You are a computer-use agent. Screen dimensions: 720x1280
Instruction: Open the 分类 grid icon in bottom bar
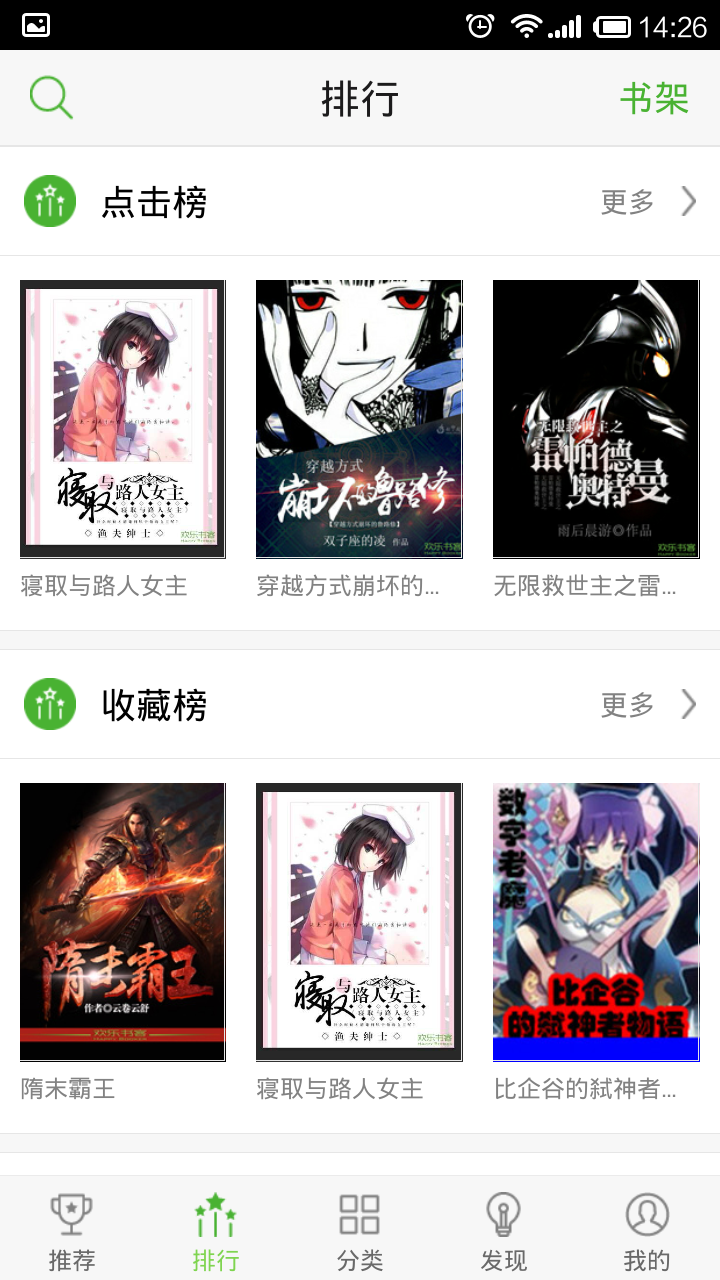point(358,1213)
